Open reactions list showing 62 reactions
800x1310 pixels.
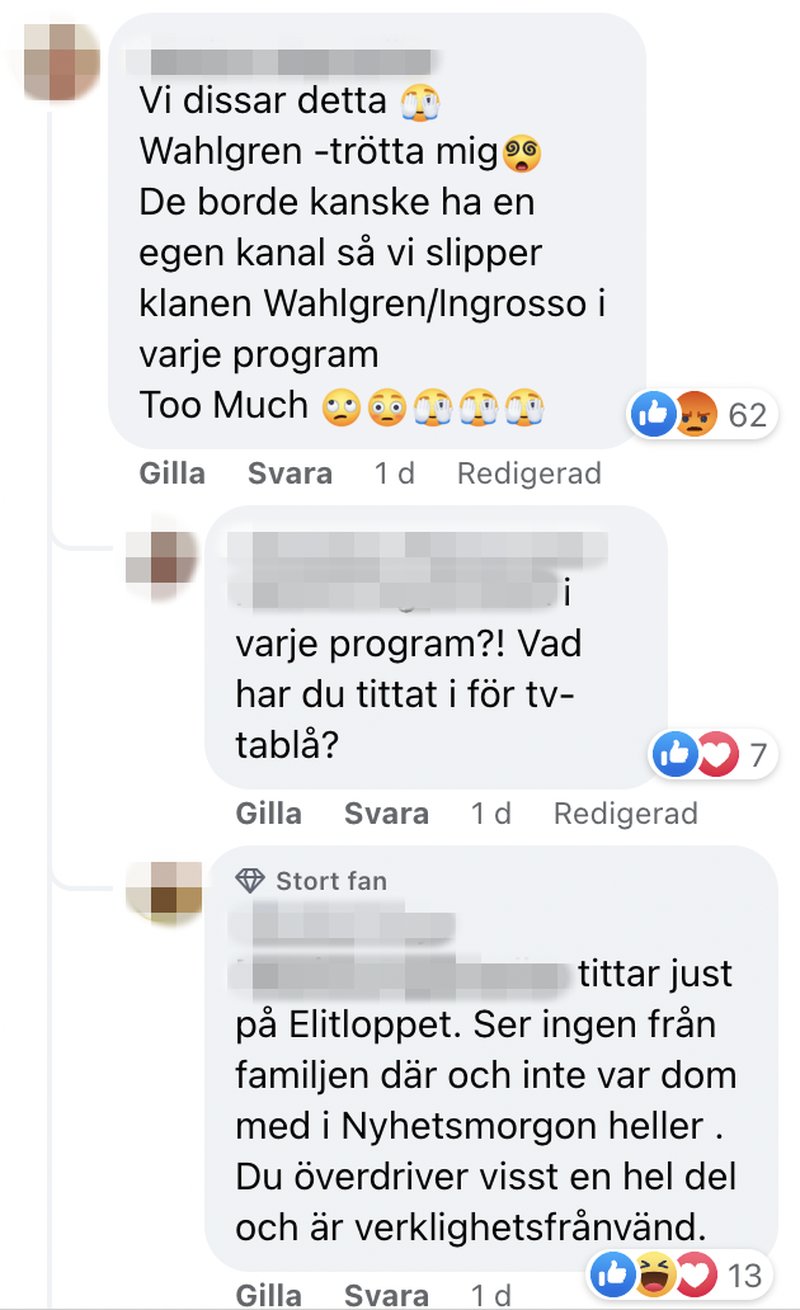click(698, 413)
